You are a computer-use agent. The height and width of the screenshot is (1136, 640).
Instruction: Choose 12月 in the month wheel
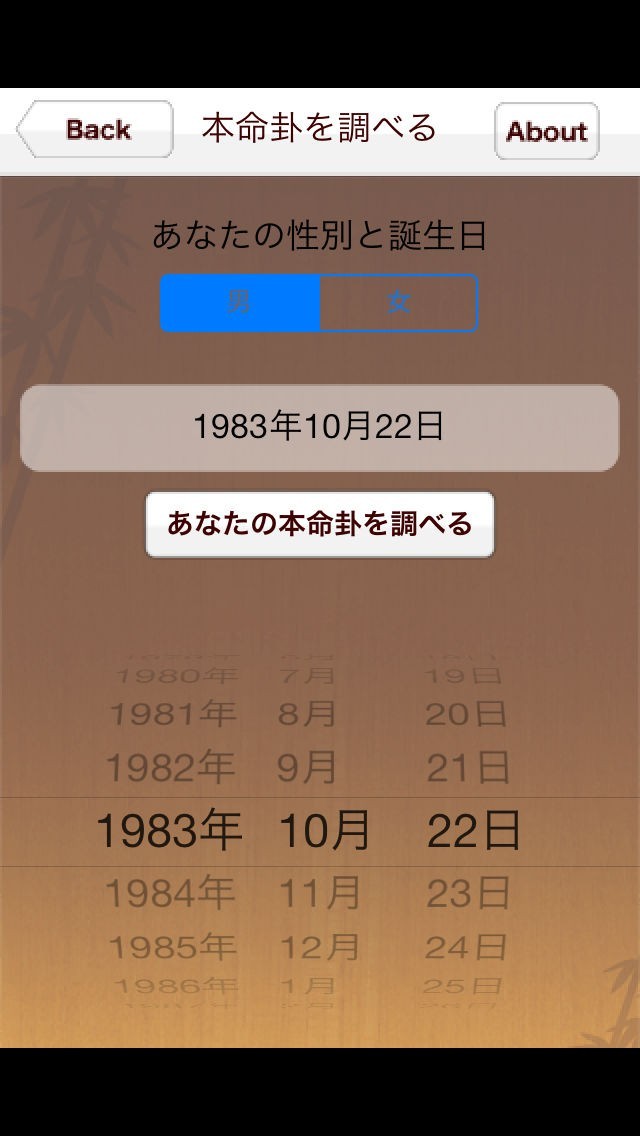pyautogui.click(x=319, y=946)
